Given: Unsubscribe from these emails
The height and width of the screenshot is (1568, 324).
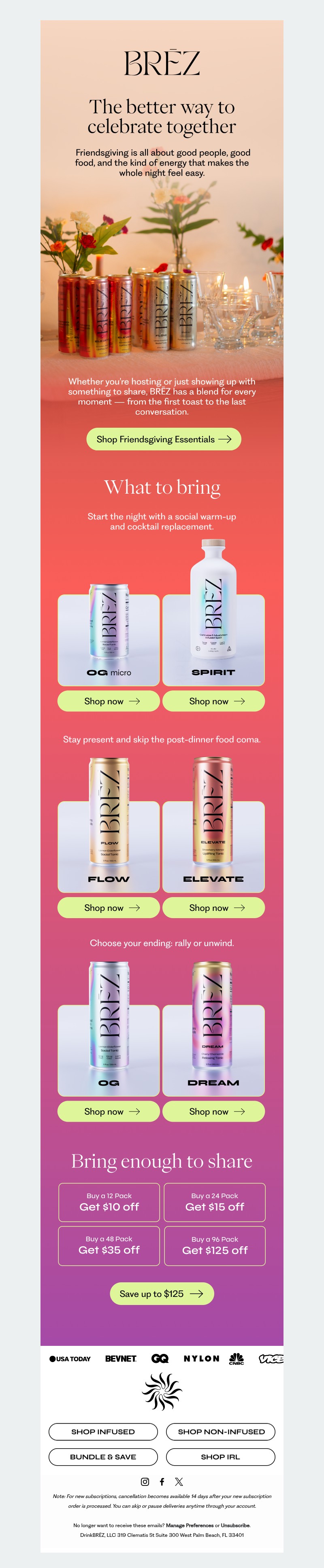Looking at the screenshot, I should 235,1526.
